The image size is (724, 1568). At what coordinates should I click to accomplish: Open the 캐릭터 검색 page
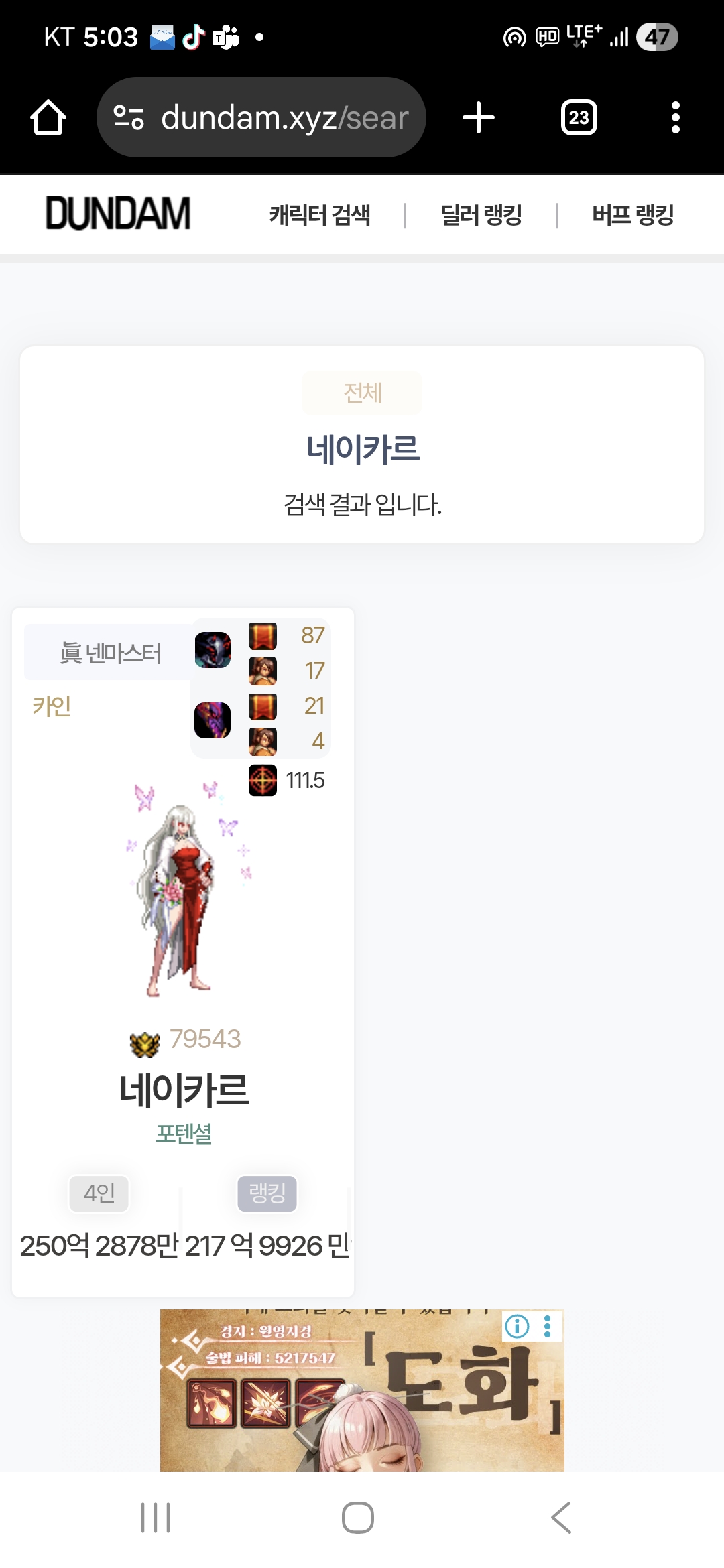pos(320,215)
